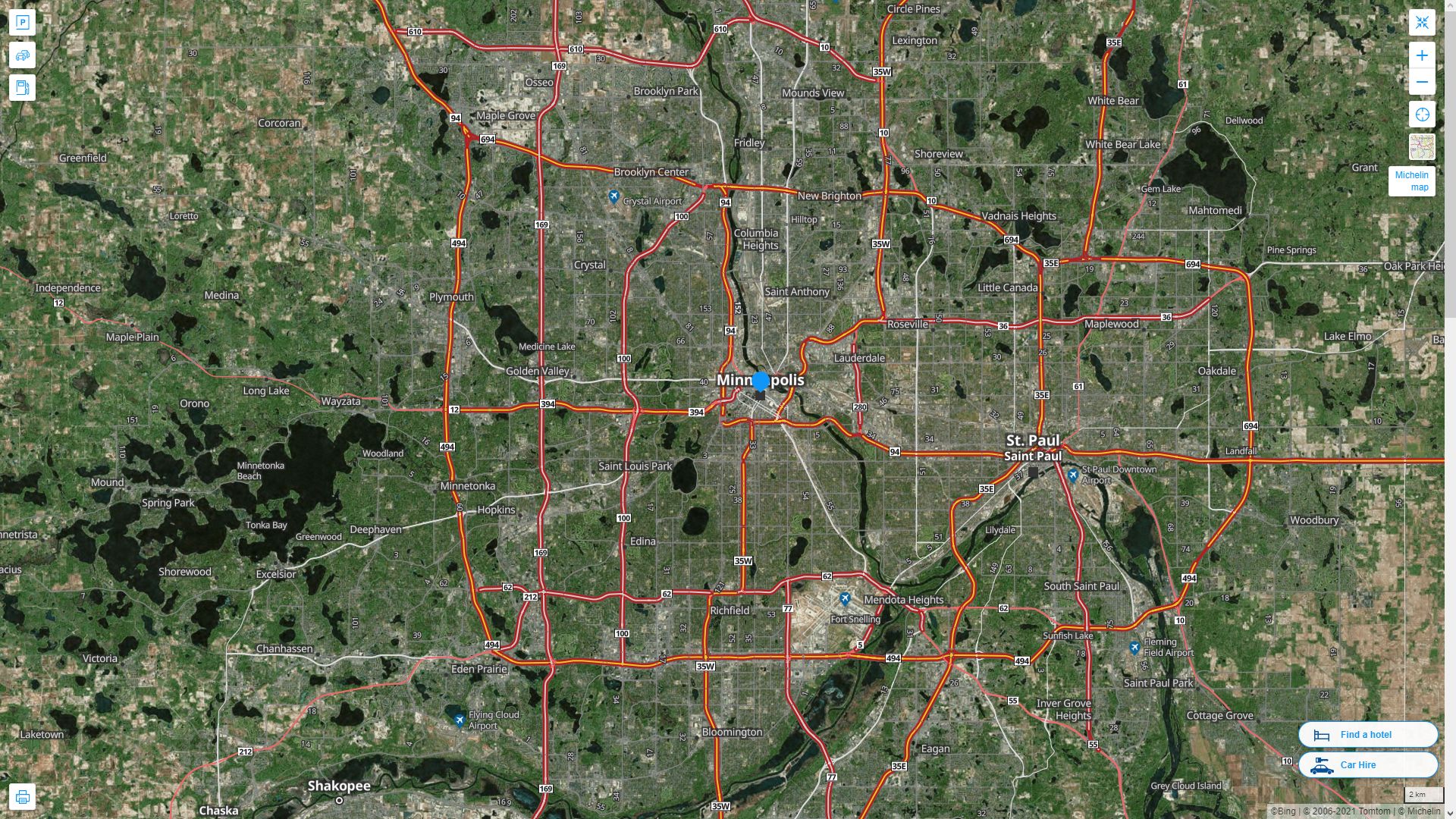Open the map type thumbnail
Screen dimensions: 1456x819
(1422, 147)
